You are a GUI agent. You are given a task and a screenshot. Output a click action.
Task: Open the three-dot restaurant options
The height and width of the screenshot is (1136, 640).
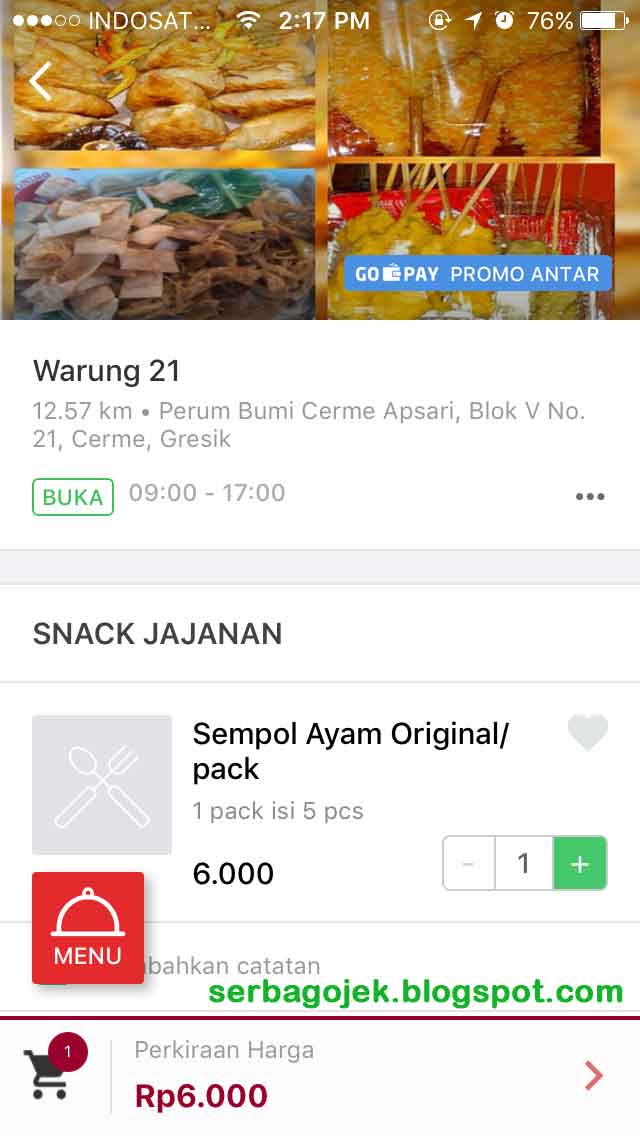tap(590, 497)
